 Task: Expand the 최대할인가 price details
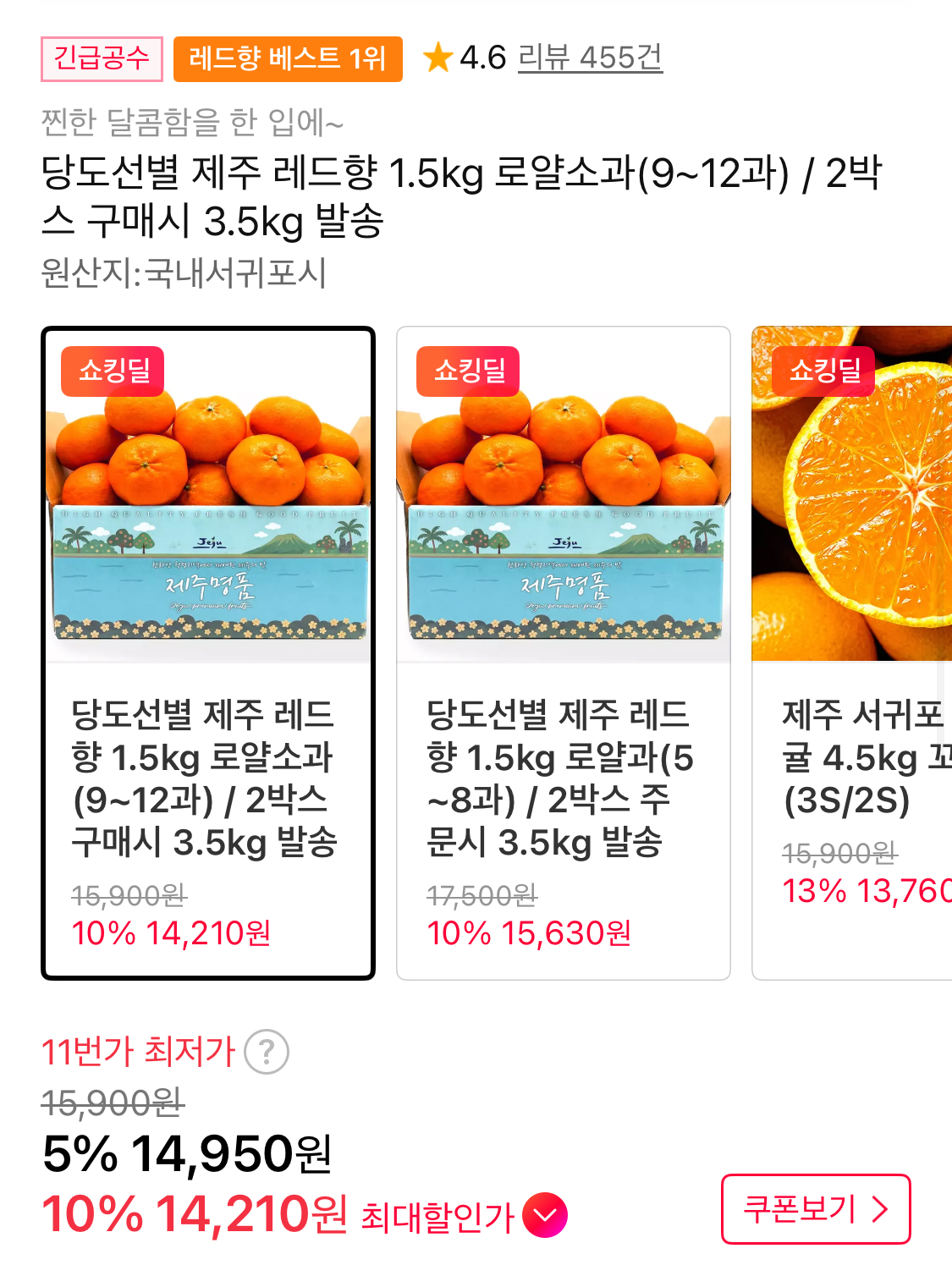coord(544,1215)
